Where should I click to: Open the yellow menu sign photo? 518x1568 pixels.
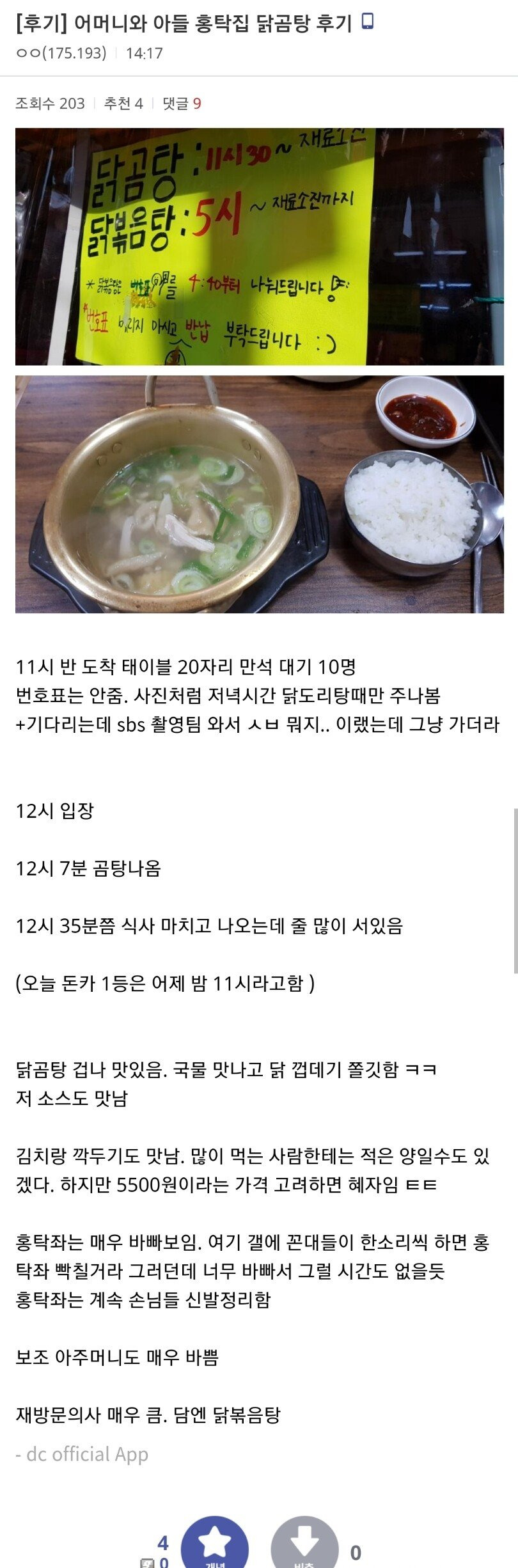pos(259,246)
